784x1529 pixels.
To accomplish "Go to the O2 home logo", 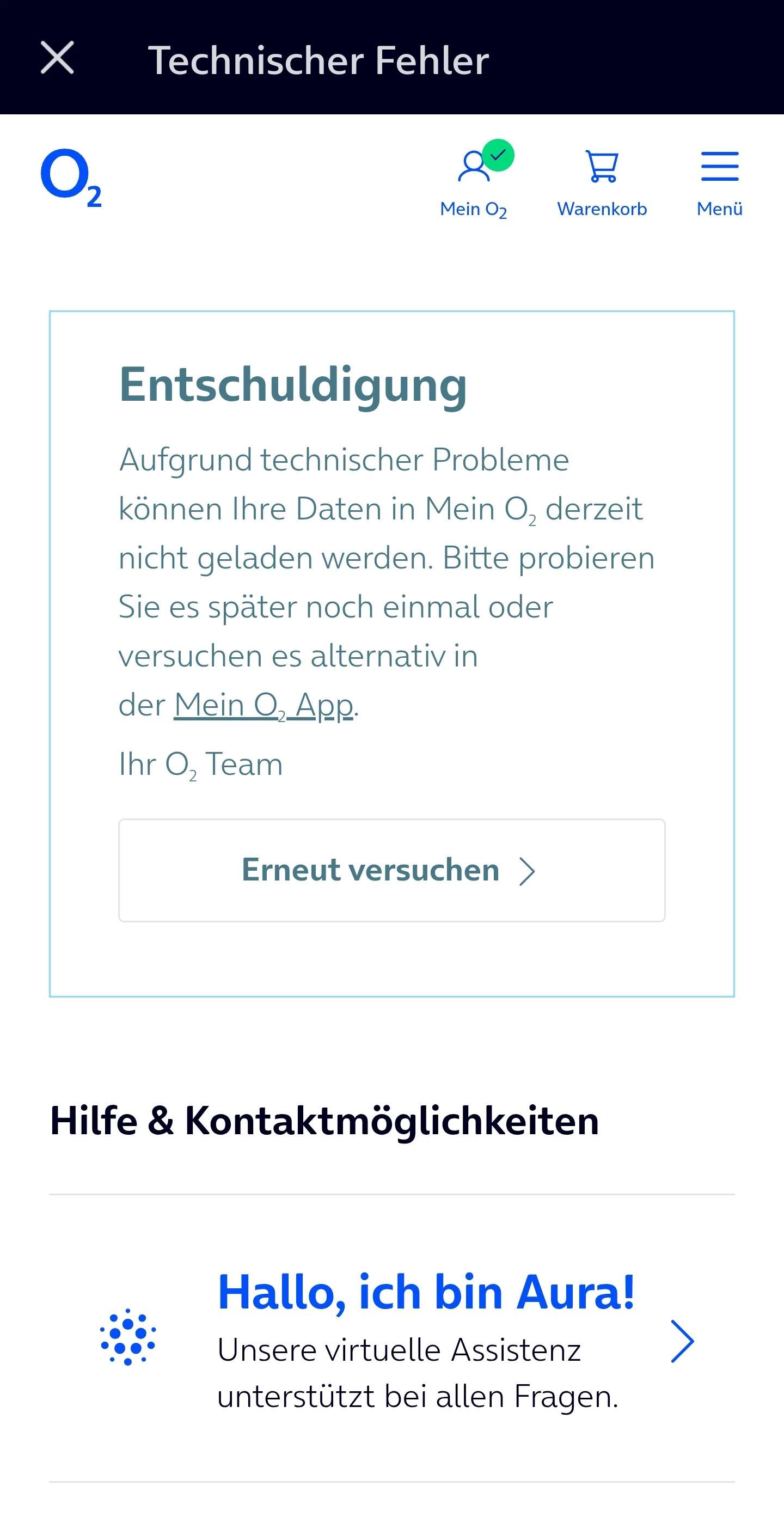I will click(x=71, y=178).
